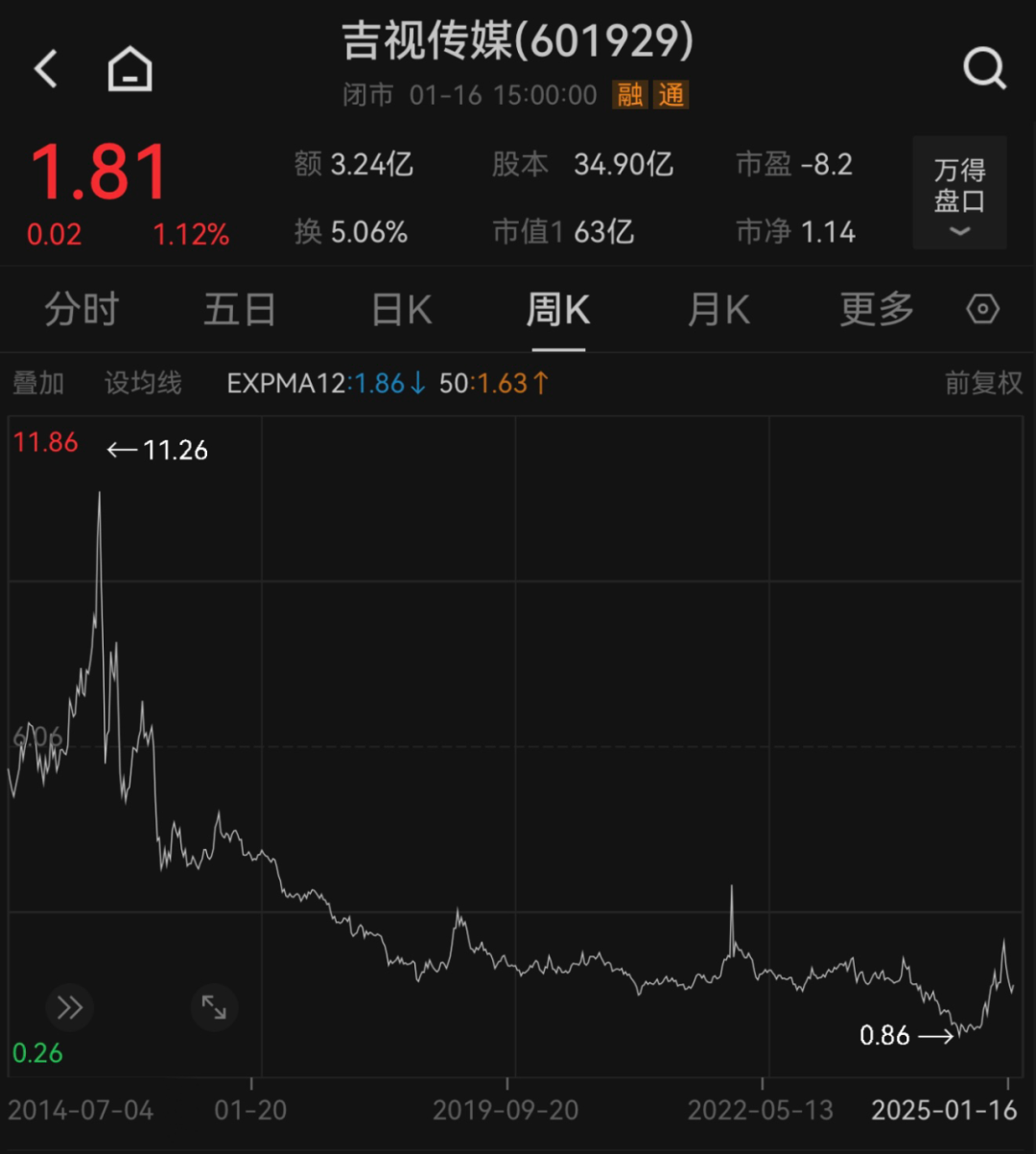
Task: Go back using the top-left arrow
Action: 46,70
